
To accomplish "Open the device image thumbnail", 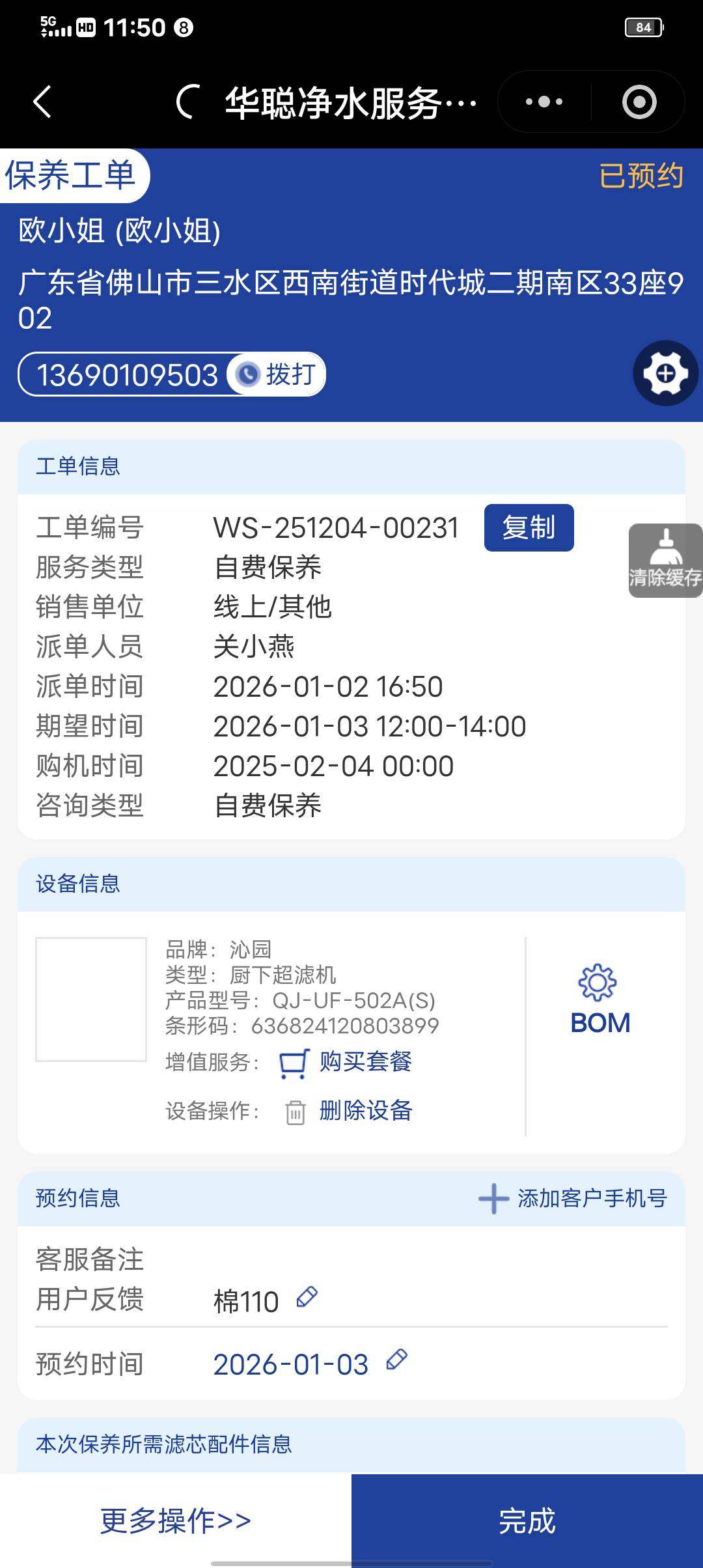I will click(91, 1000).
